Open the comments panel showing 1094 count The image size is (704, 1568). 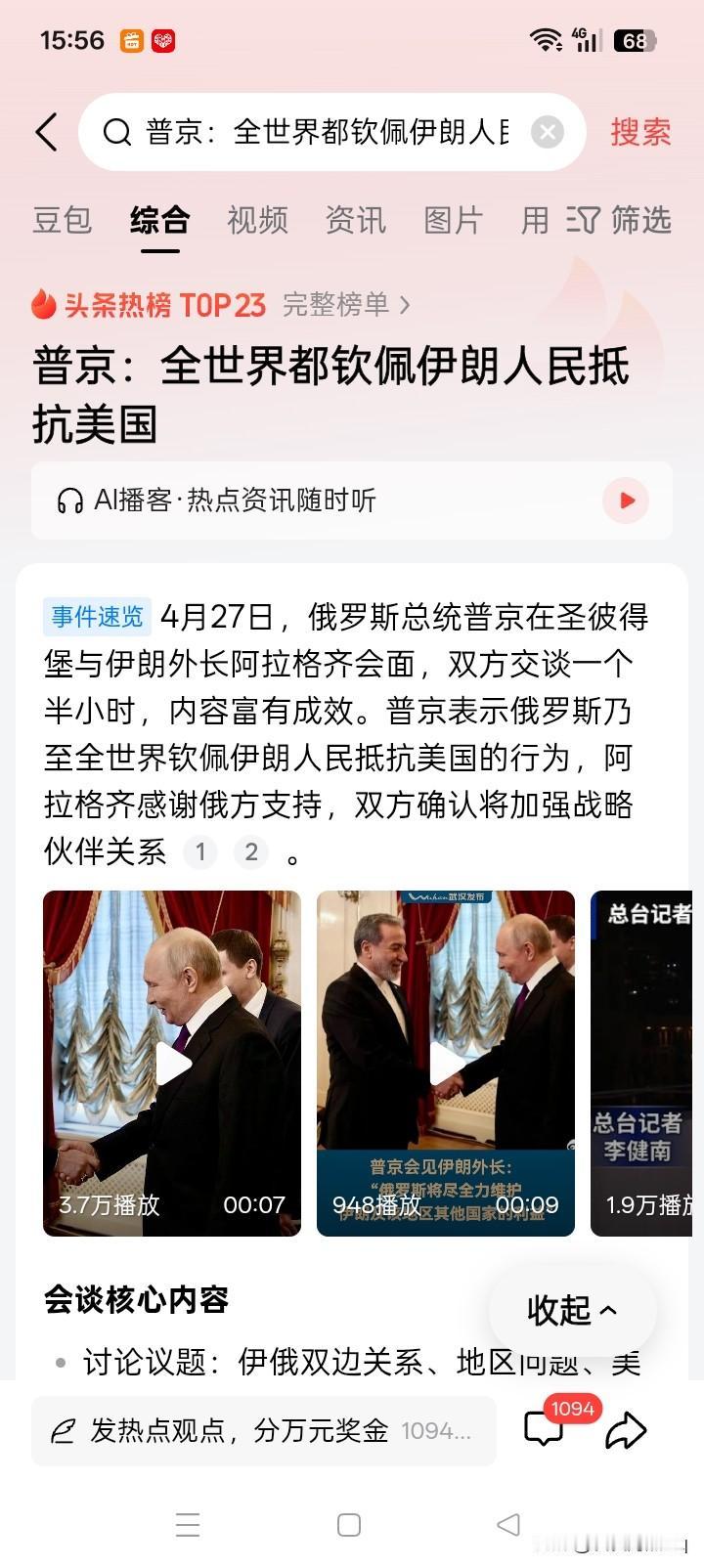point(545,1430)
